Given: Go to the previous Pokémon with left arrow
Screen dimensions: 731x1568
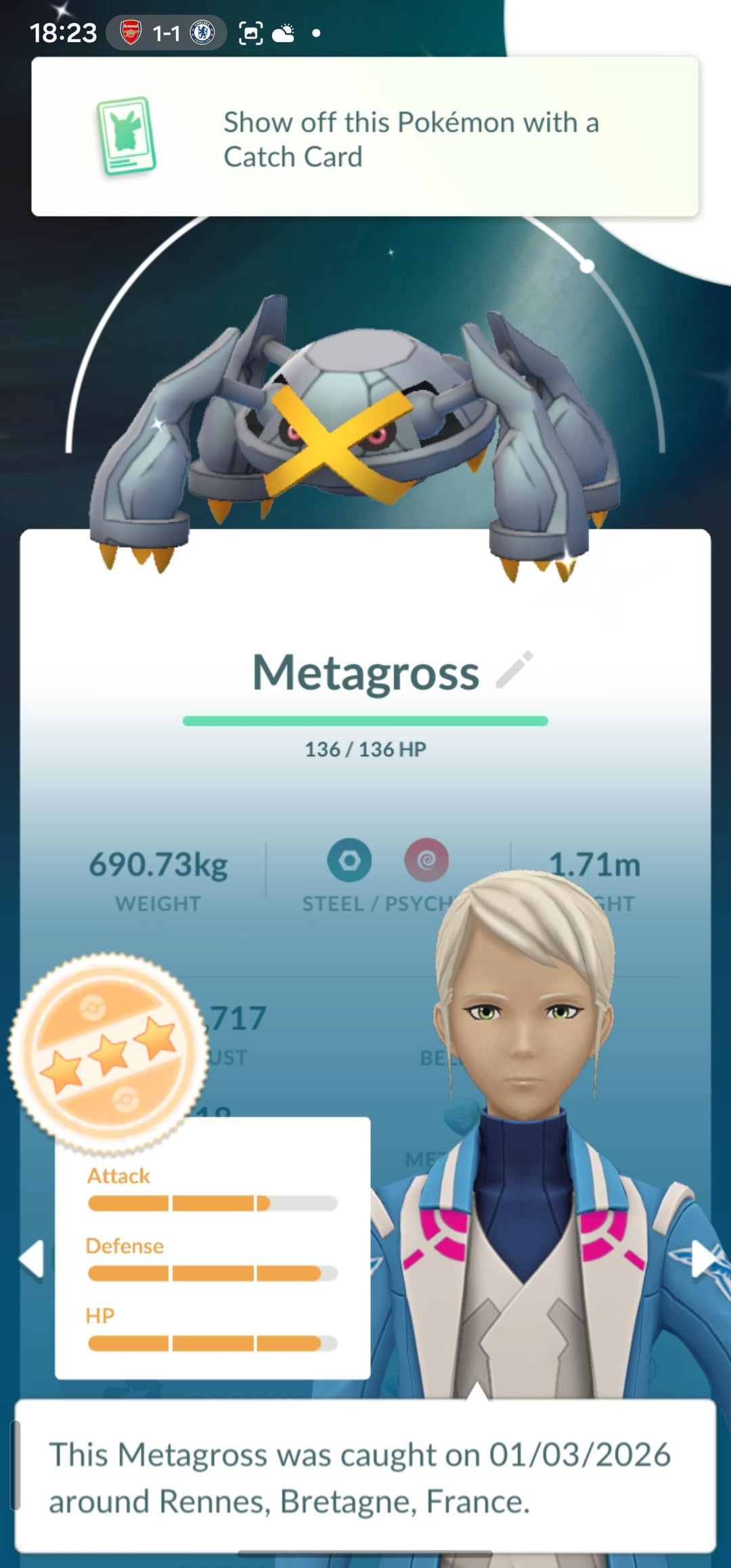Looking at the screenshot, I should point(32,1259).
